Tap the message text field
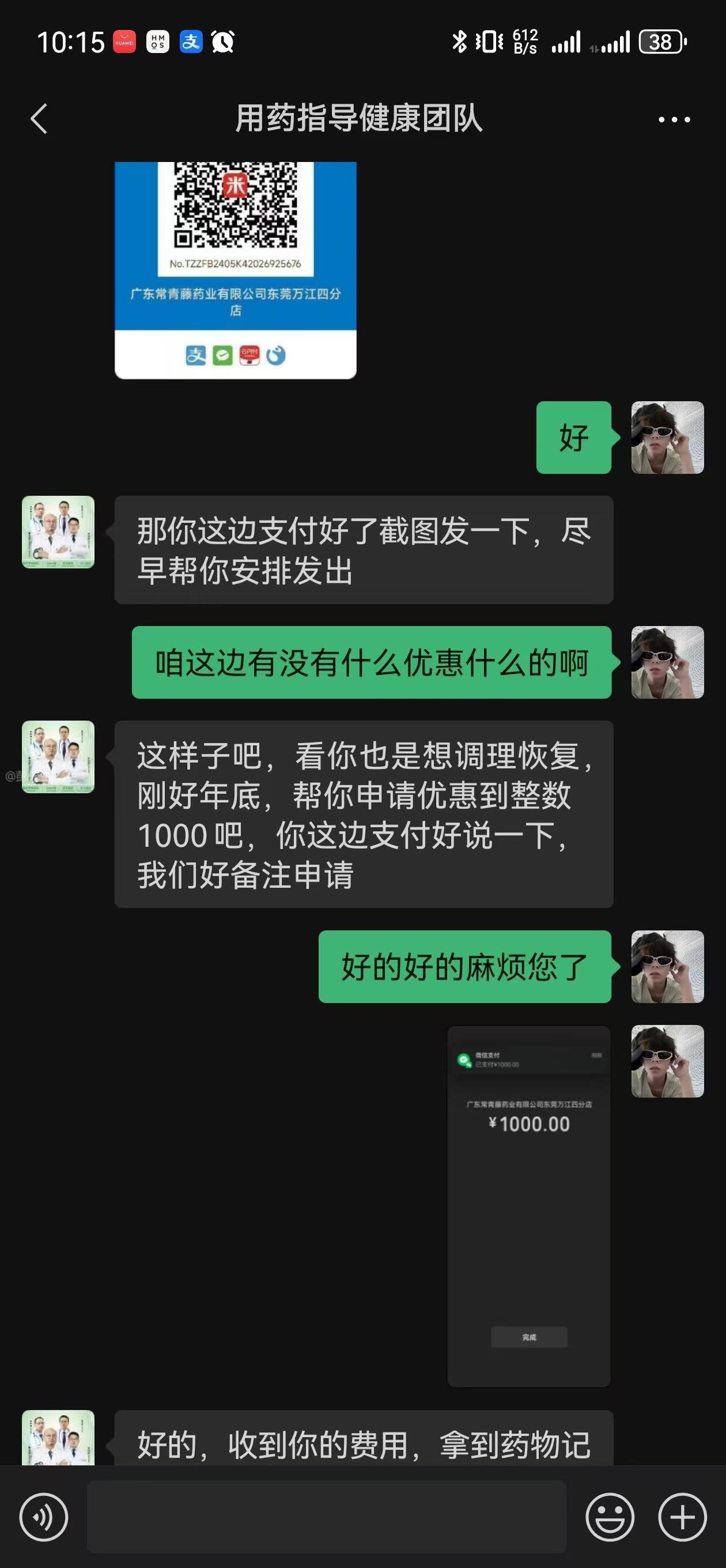Viewport: 726px width, 1568px height. (326, 1516)
